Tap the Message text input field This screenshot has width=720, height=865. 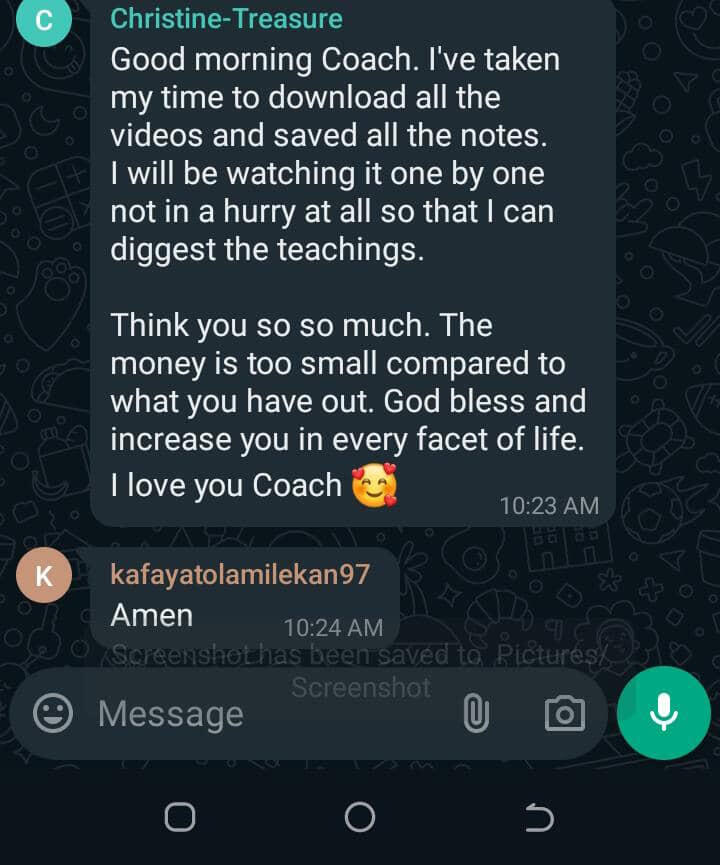point(260,714)
